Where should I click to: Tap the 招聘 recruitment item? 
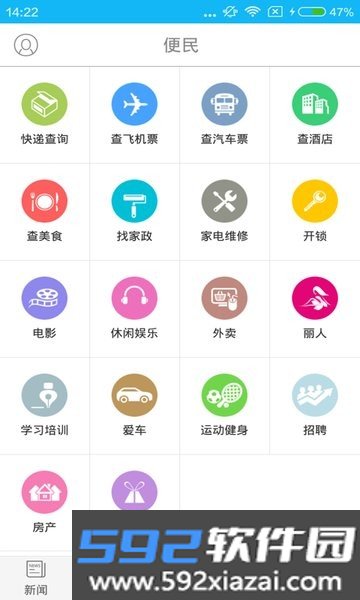[x=315, y=406]
